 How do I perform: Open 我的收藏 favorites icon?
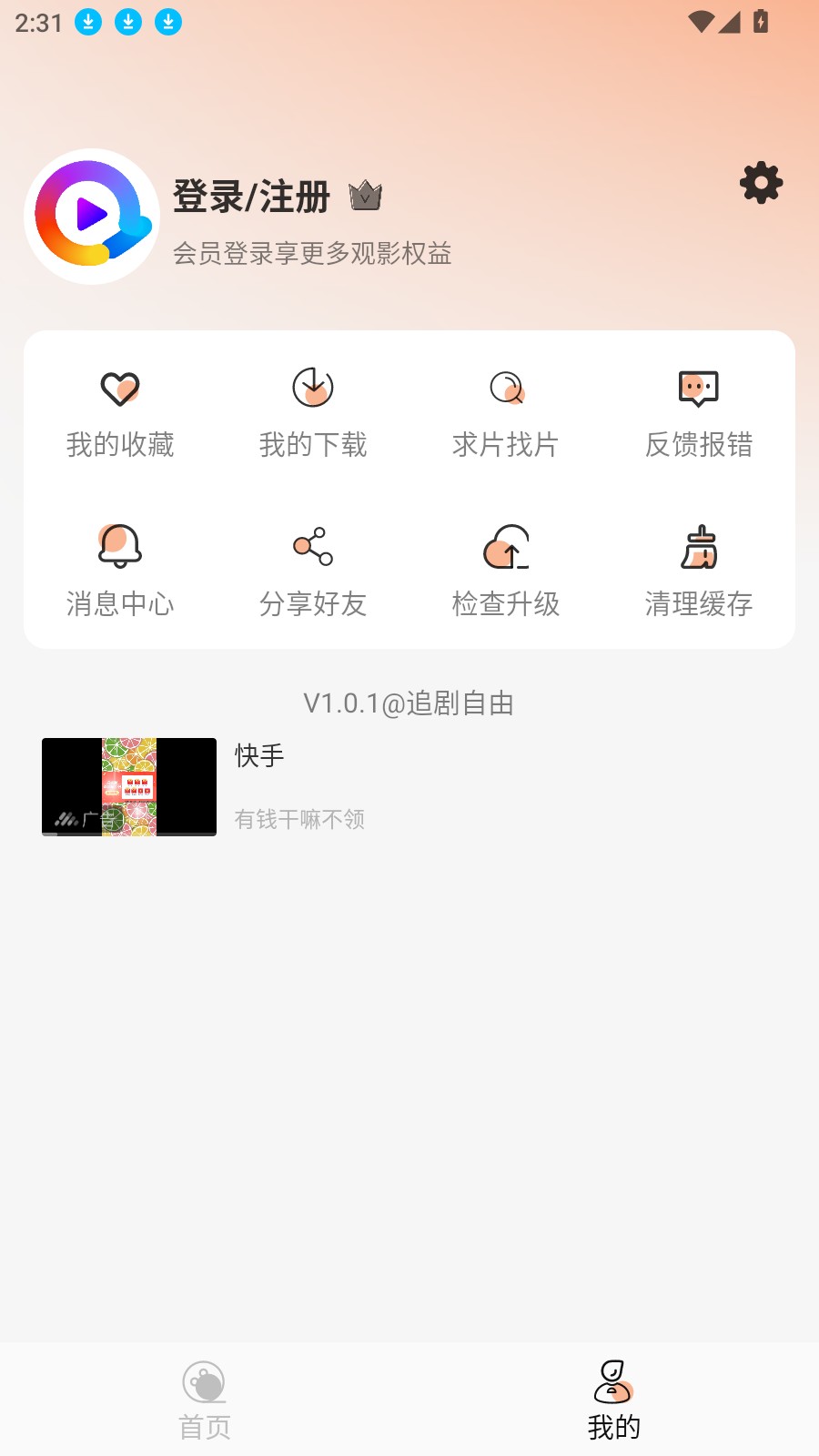(x=120, y=389)
